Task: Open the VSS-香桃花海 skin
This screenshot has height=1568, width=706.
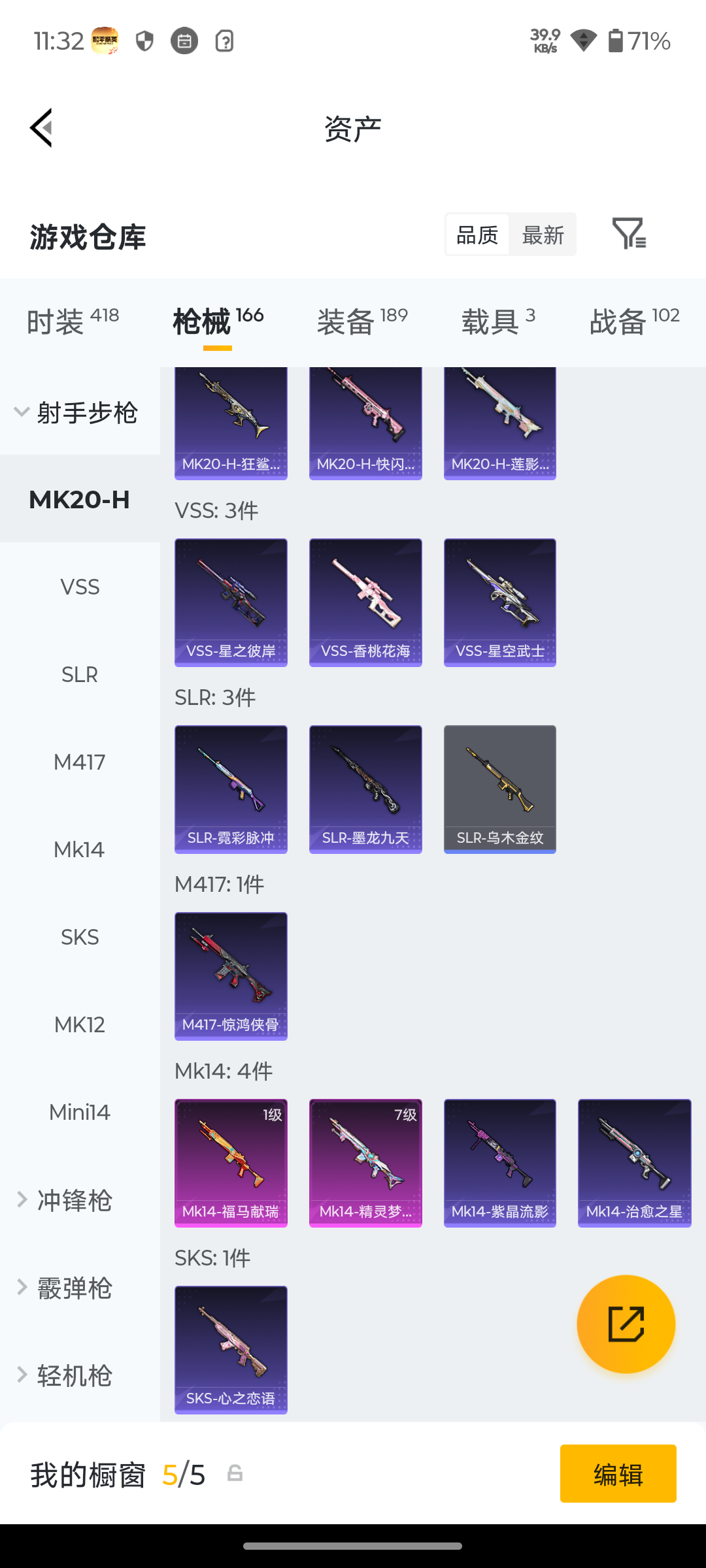Action: point(365,602)
